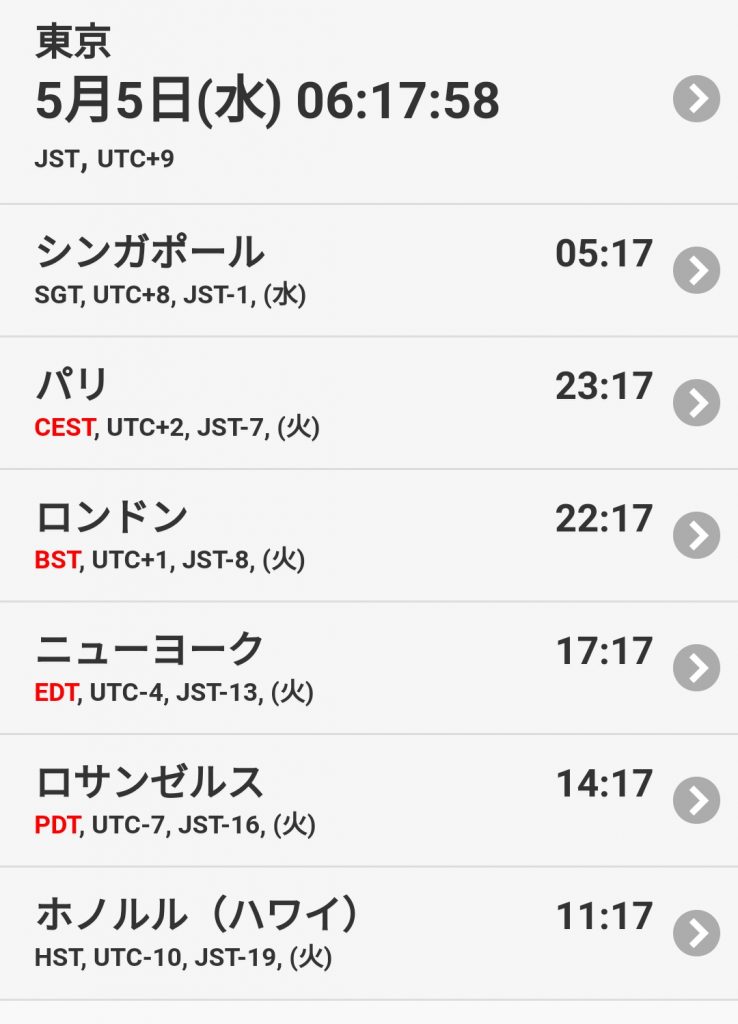Open the ニューヨーク time row
The height and width of the screenshot is (1024, 738).
click(x=368, y=668)
